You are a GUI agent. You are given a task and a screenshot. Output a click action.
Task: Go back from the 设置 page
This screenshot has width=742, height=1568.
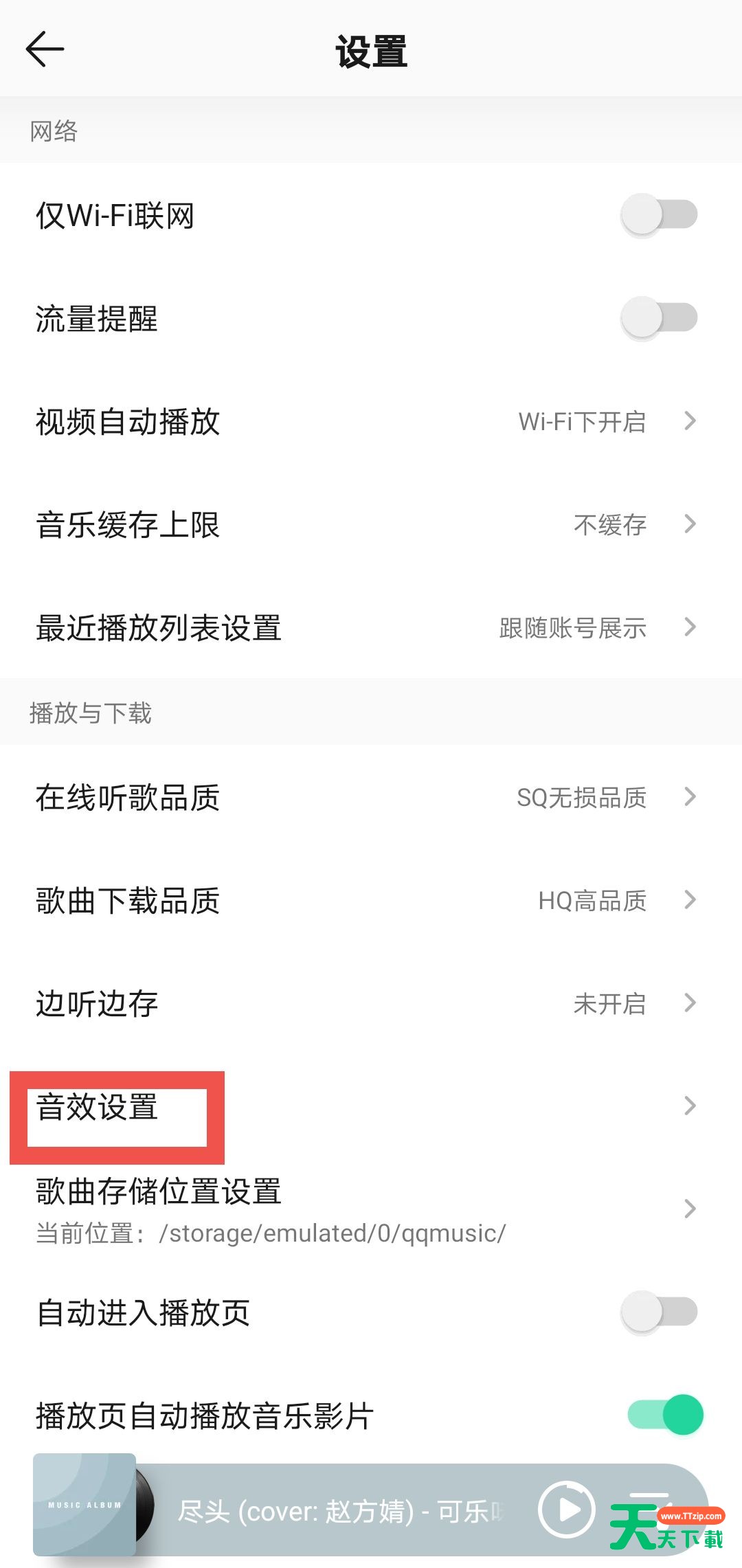tap(45, 49)
